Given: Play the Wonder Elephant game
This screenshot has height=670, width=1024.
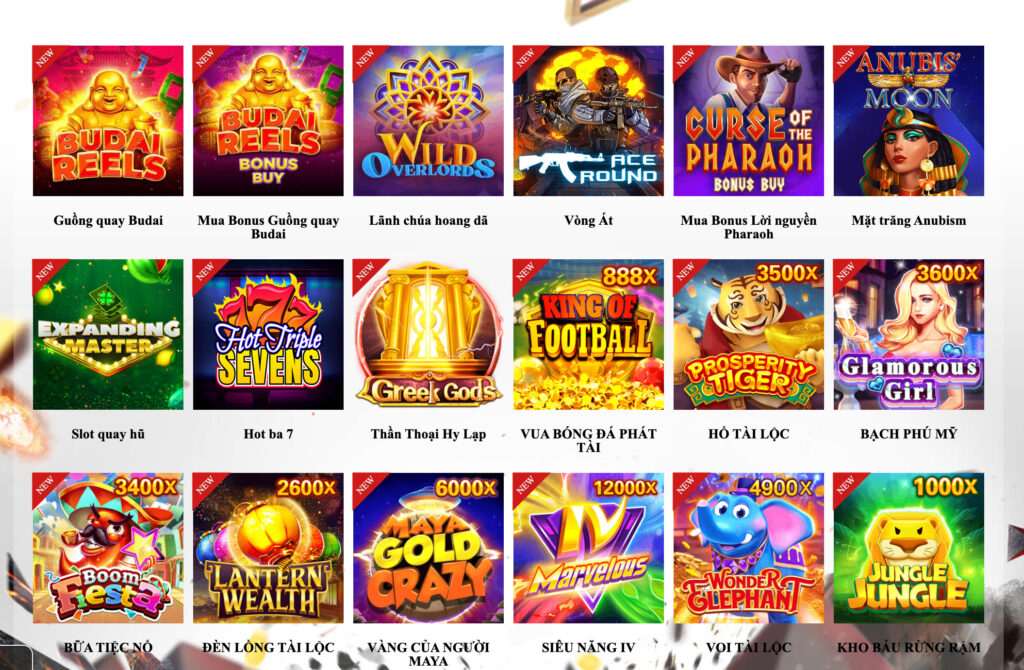Looking at the screenshot, I should click(x=748, y=548).
